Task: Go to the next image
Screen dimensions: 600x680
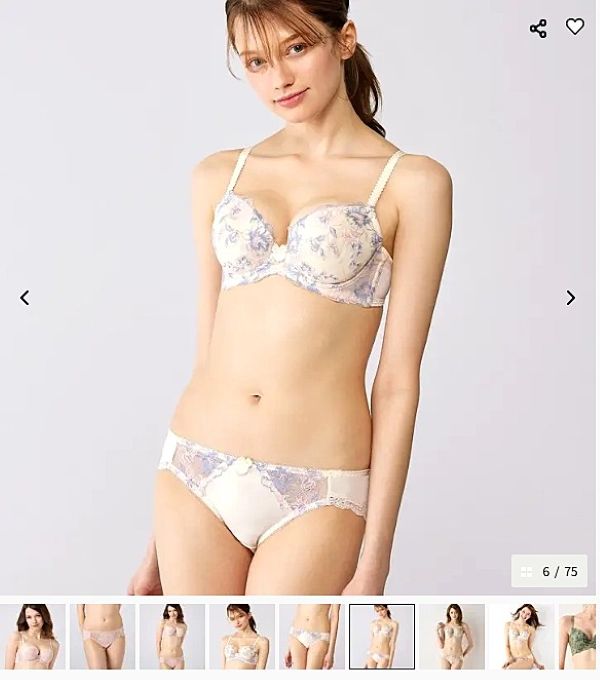Action: (570, 298)
